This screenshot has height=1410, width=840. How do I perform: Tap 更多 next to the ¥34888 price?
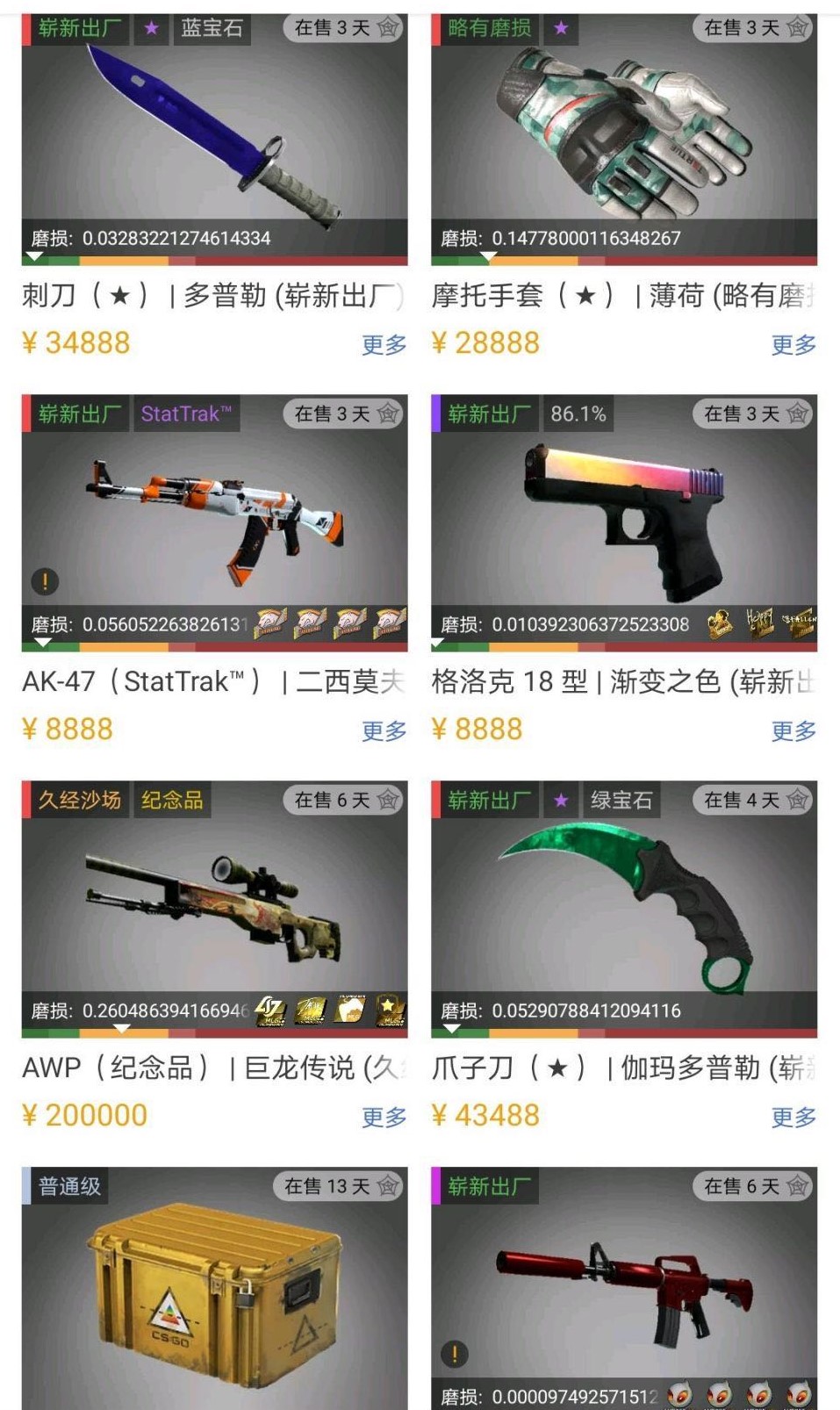384,344
